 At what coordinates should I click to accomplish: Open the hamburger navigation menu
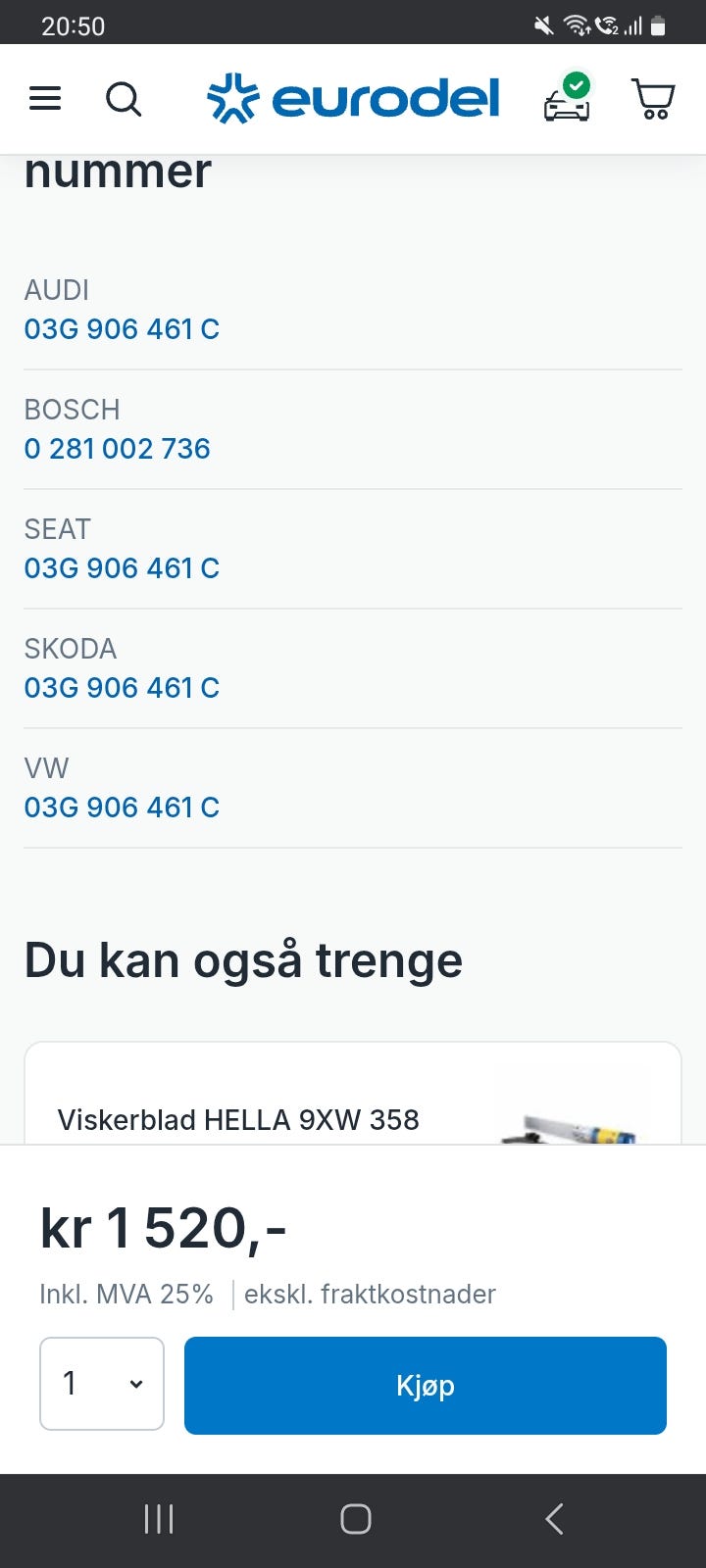pyautogui.click(x=44, y=98)
